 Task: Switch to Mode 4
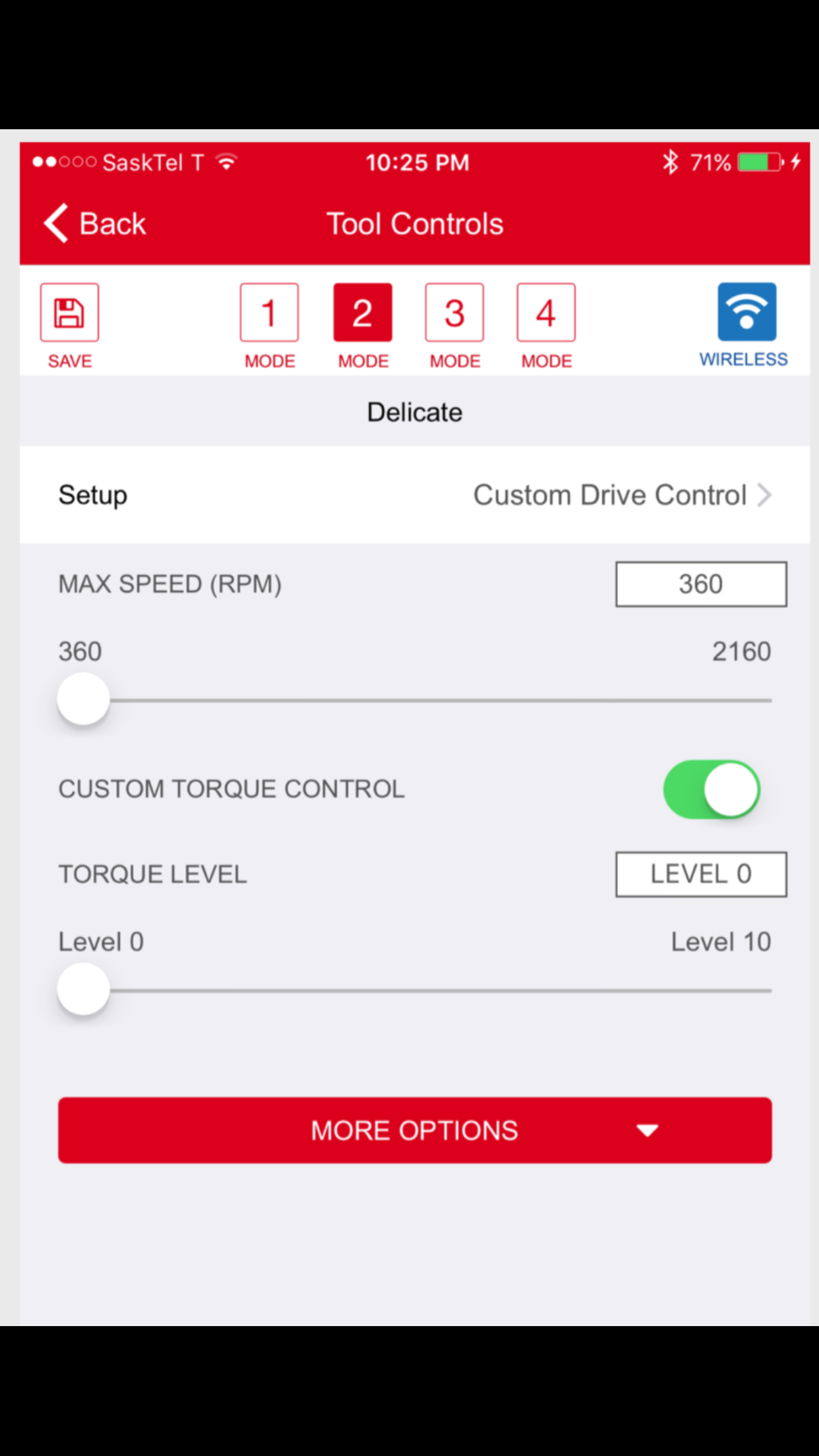pyautogui.click(x=546, y=313)
